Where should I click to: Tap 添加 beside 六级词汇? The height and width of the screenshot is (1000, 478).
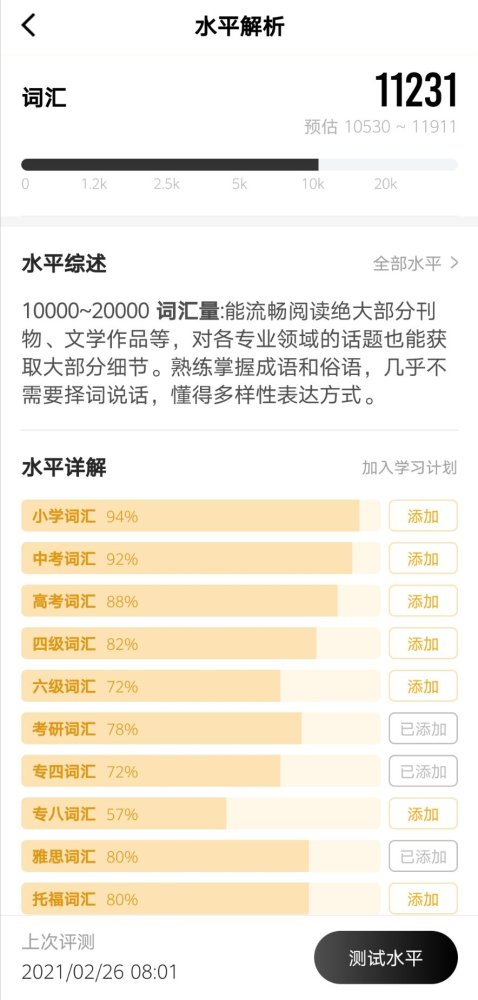coord(423,686)
